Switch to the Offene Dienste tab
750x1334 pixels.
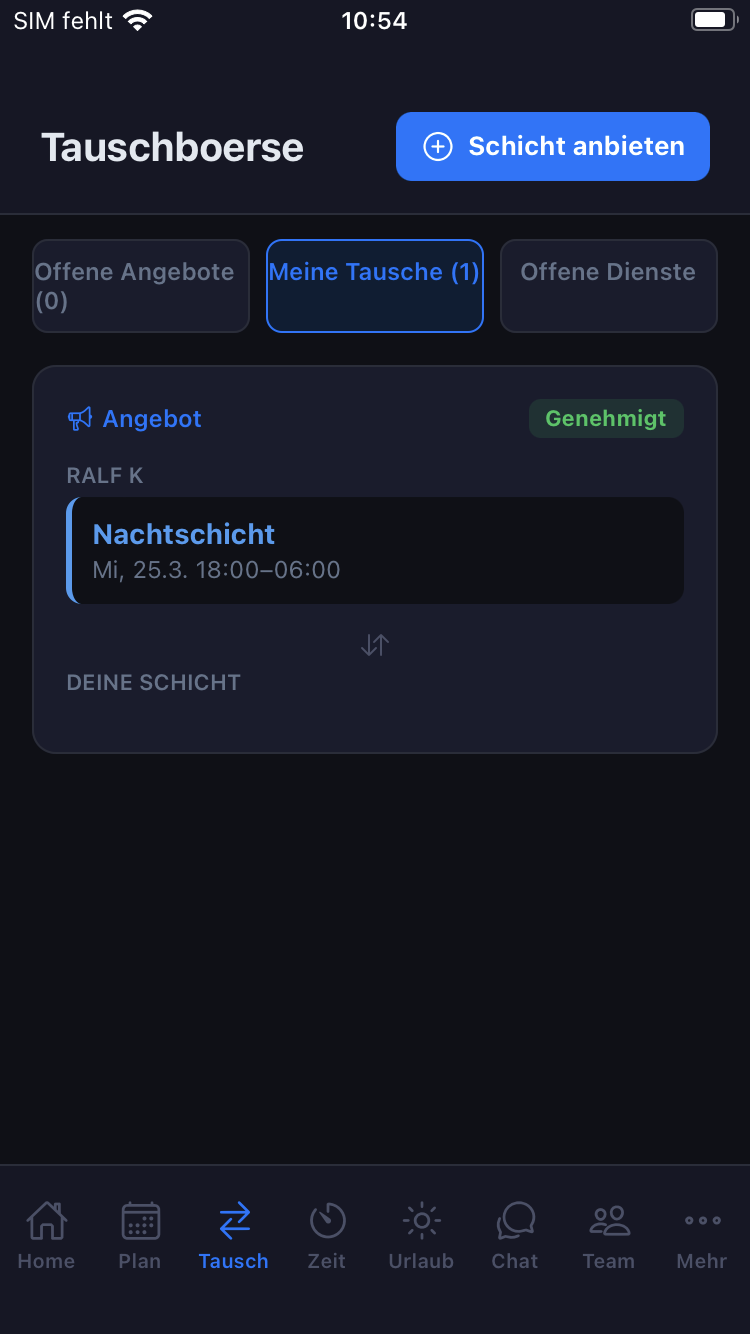click(608, 286)
